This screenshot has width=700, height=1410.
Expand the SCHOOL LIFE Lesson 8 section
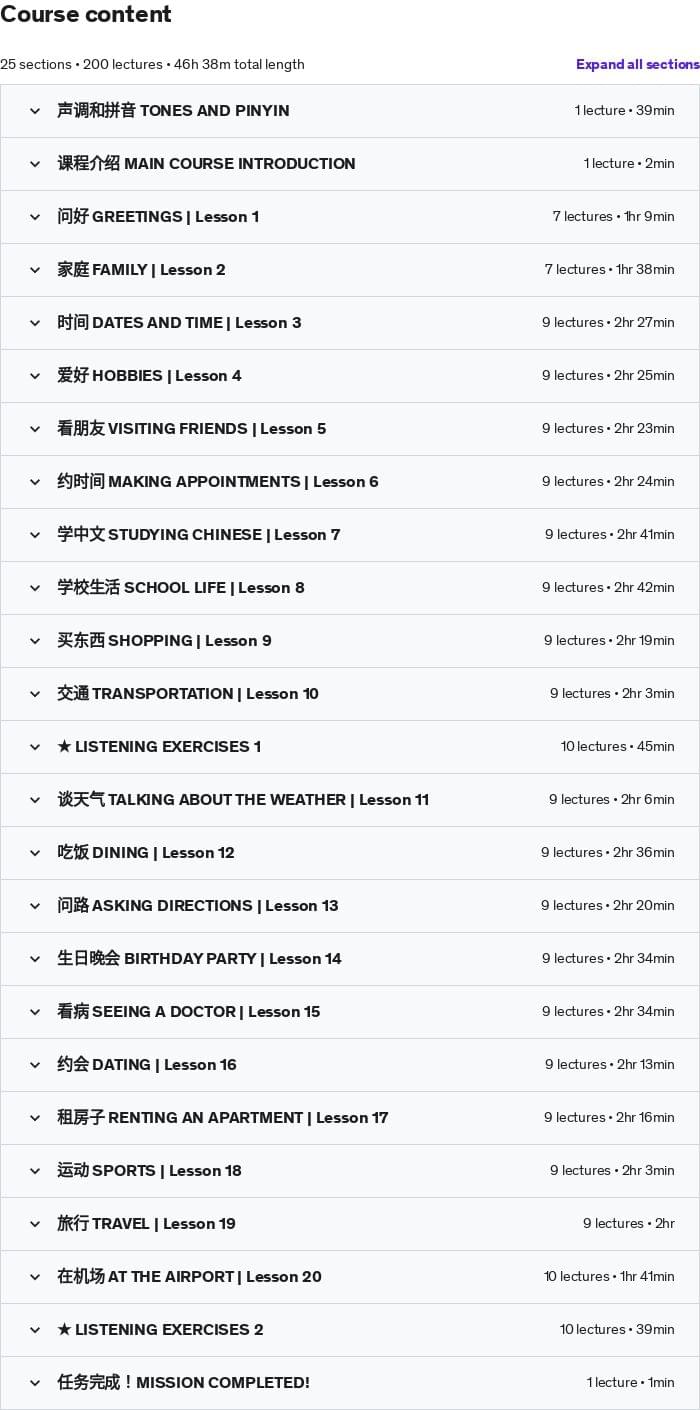pos(350,588)
